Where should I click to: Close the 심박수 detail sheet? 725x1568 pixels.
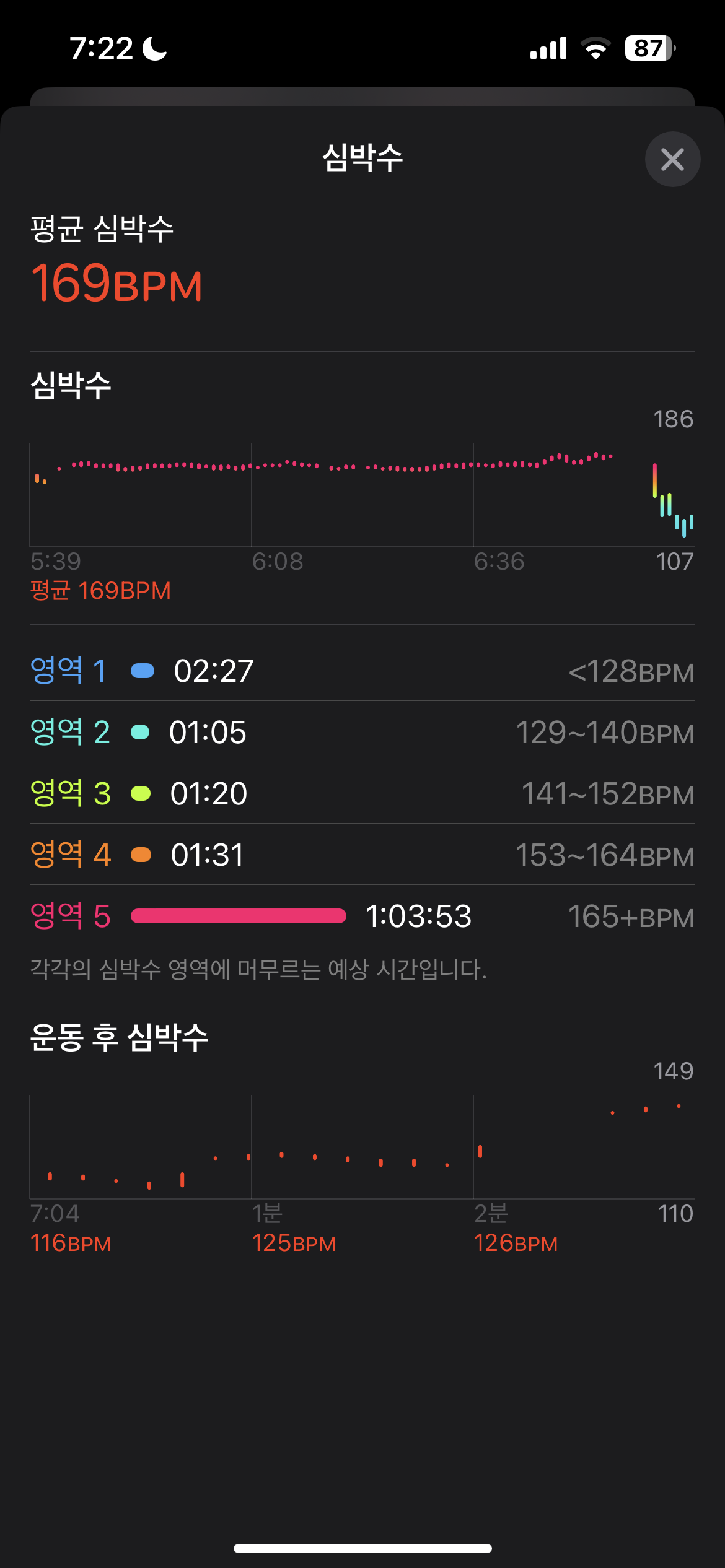pyautogui.click(x=672, y=159)
